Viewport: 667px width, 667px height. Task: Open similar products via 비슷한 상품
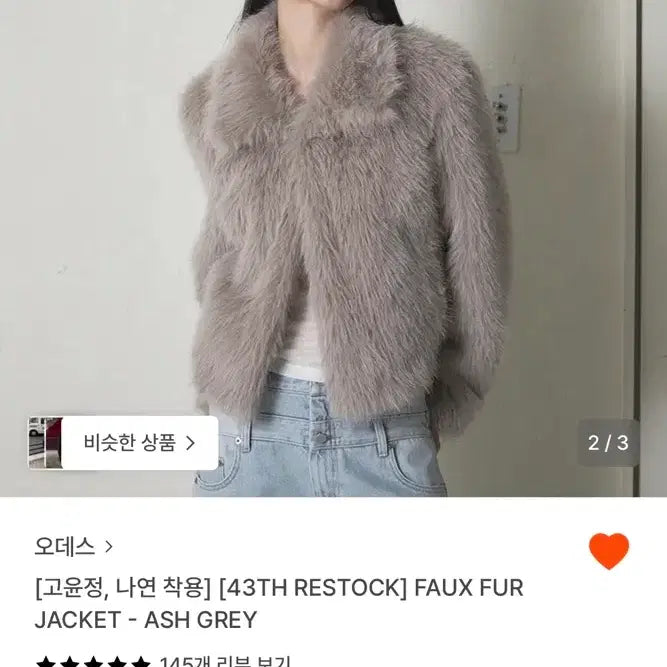tap(123, 443)
